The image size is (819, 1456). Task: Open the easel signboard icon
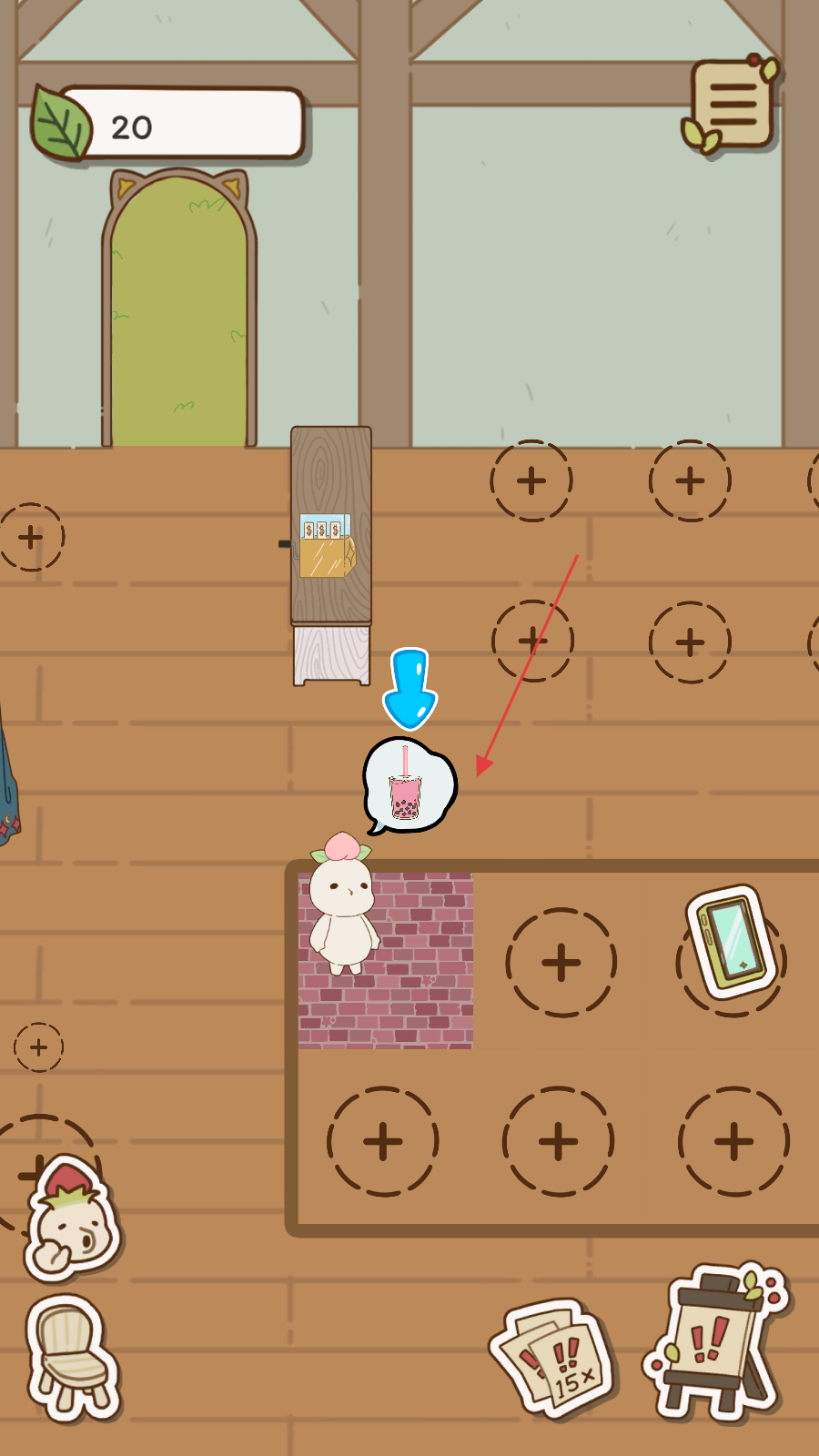[x=715, y=1341]
